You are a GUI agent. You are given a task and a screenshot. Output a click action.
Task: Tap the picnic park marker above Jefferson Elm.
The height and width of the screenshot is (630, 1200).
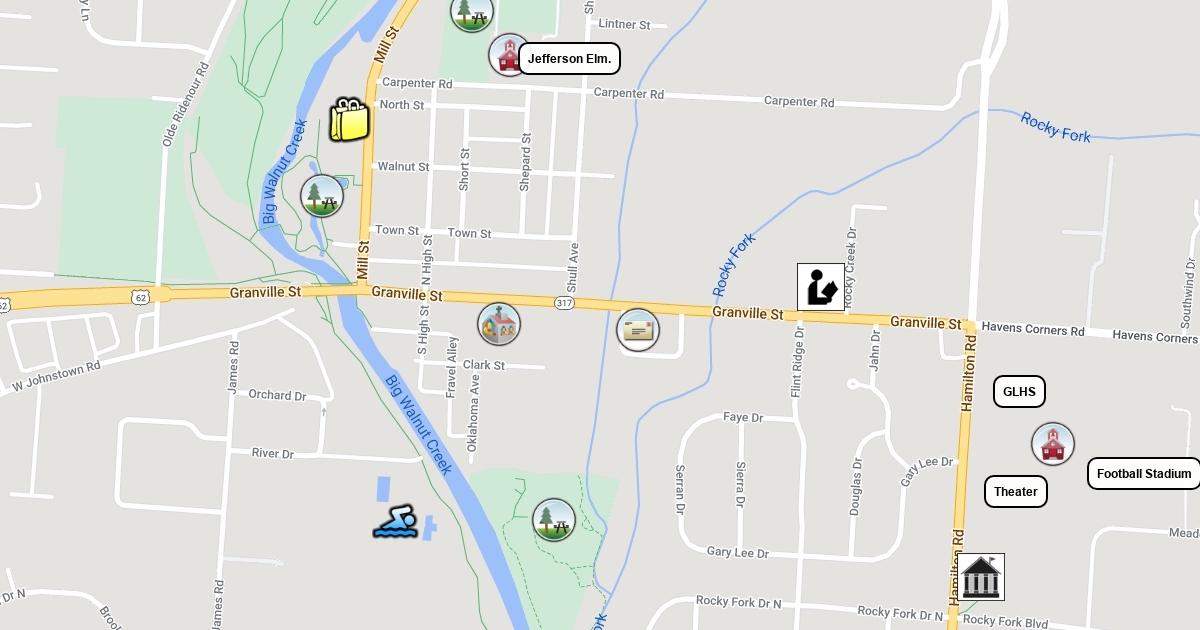(x=472, y=12)
